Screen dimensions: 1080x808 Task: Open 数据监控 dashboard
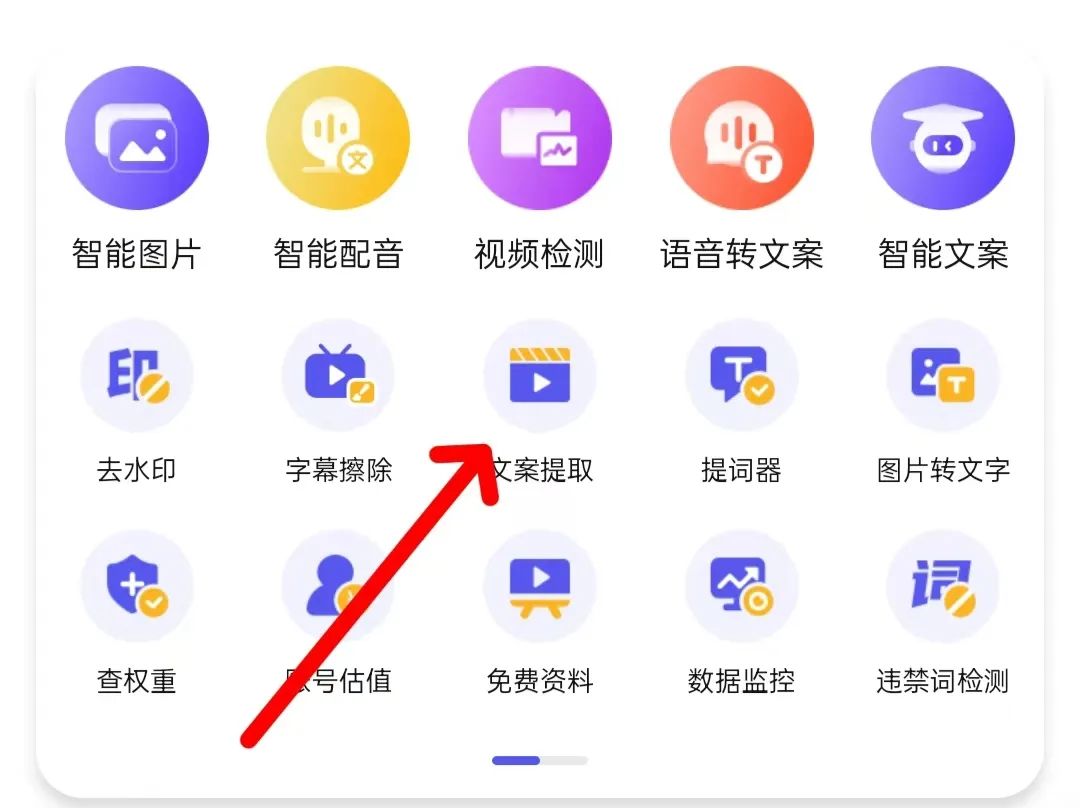coord(741,587)
